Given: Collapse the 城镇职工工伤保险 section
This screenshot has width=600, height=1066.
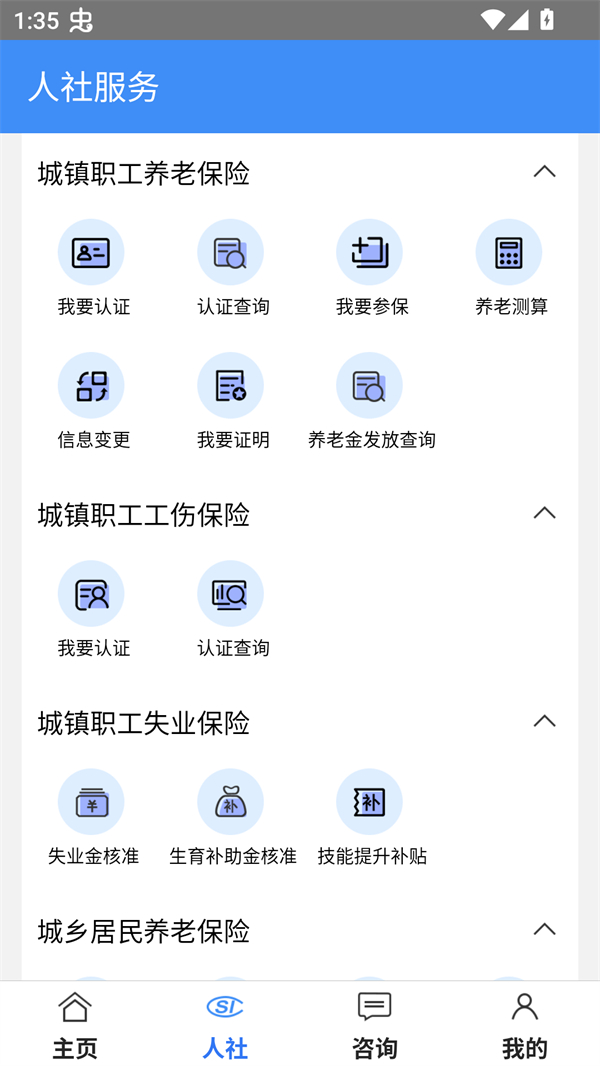Looking at the screenshot, I should (544, 513).
